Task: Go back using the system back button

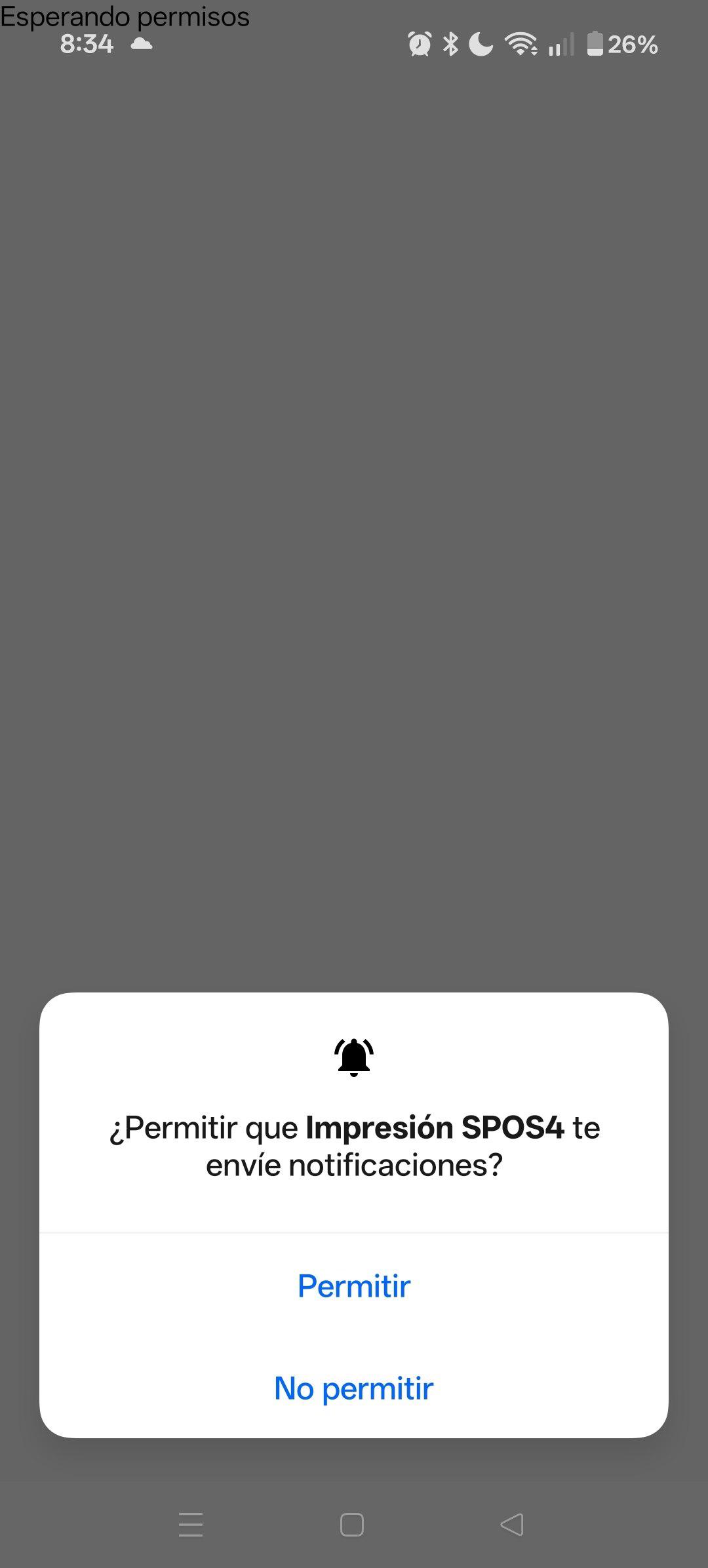Action: click(512, 1525)
